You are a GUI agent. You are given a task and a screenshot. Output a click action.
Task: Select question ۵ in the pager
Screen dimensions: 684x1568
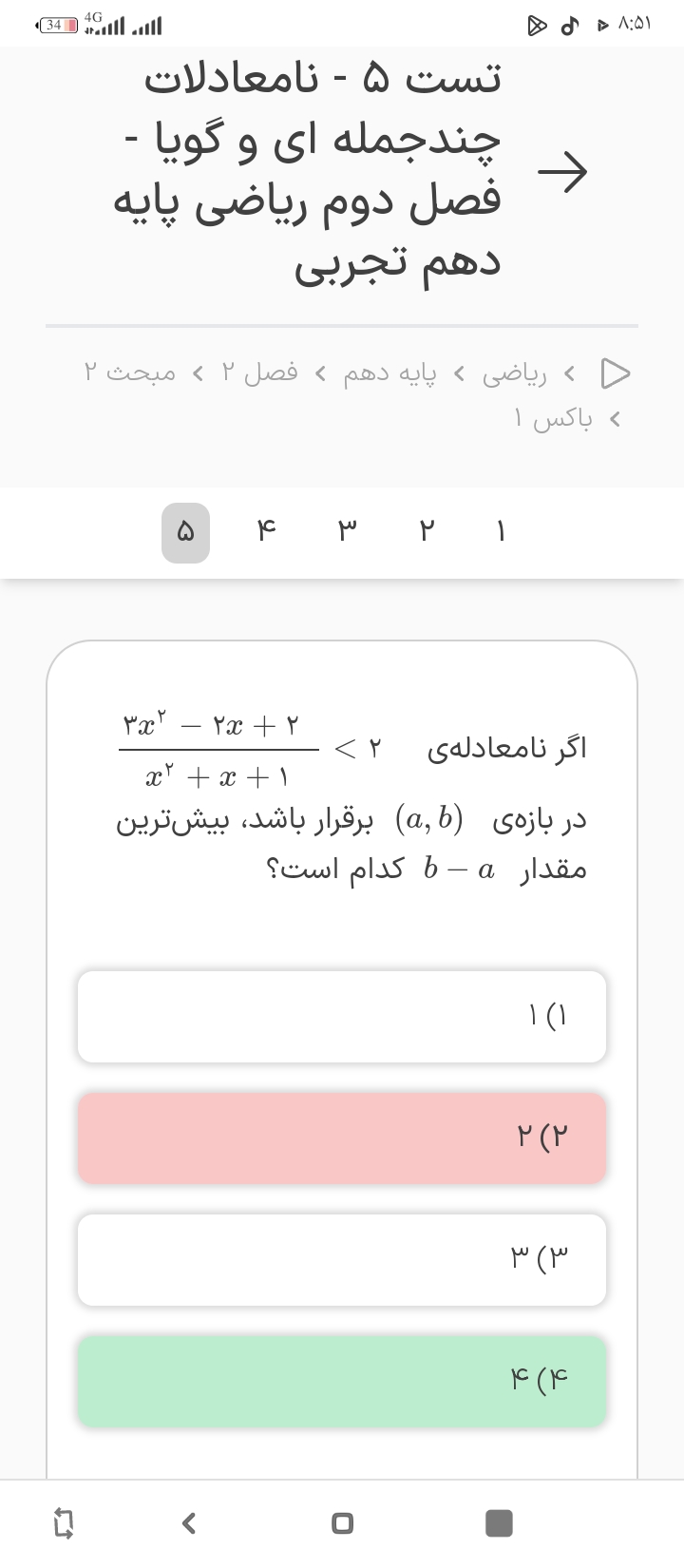pyautogui.click(x=185, y=533)
